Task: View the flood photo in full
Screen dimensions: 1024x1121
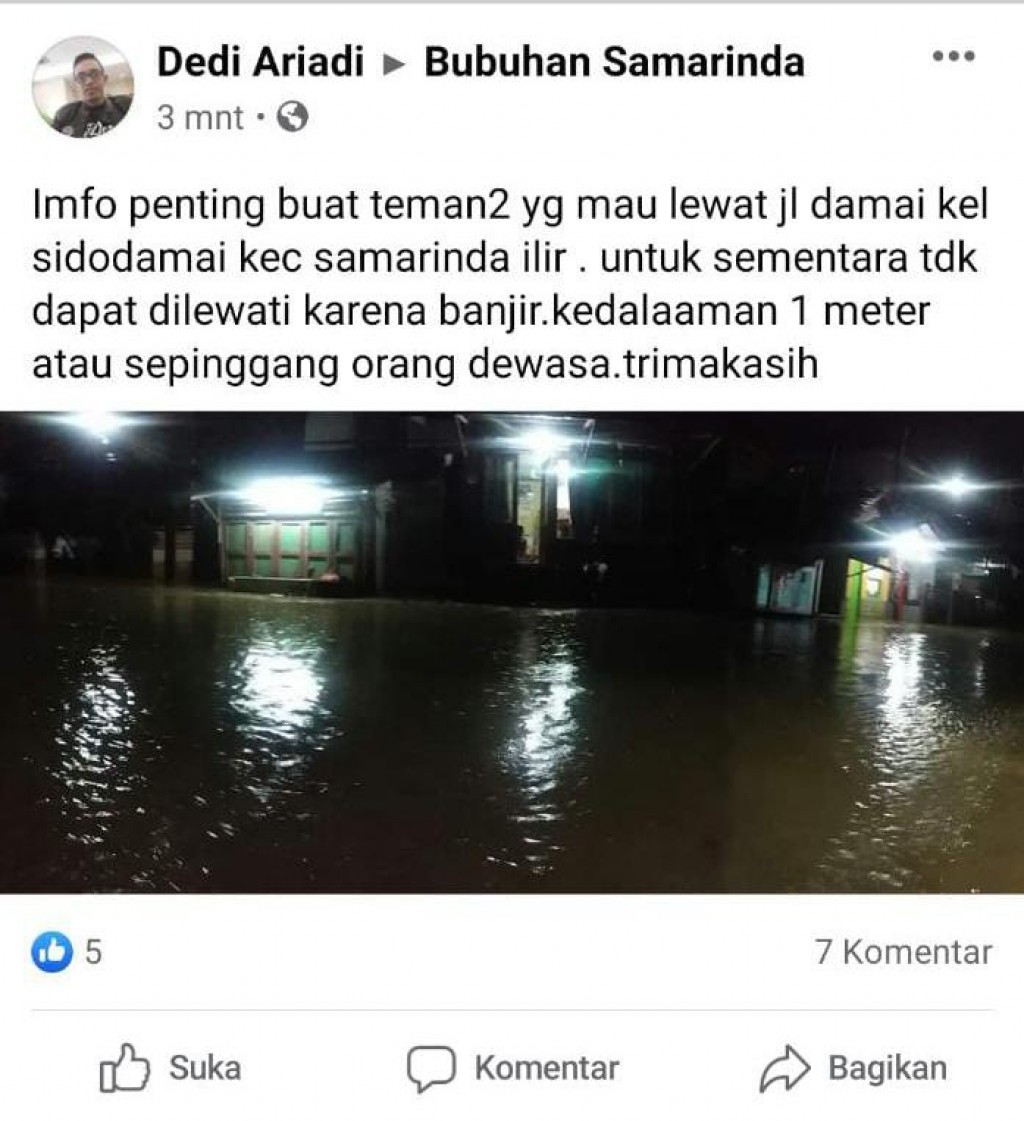Action: point(512,652)
